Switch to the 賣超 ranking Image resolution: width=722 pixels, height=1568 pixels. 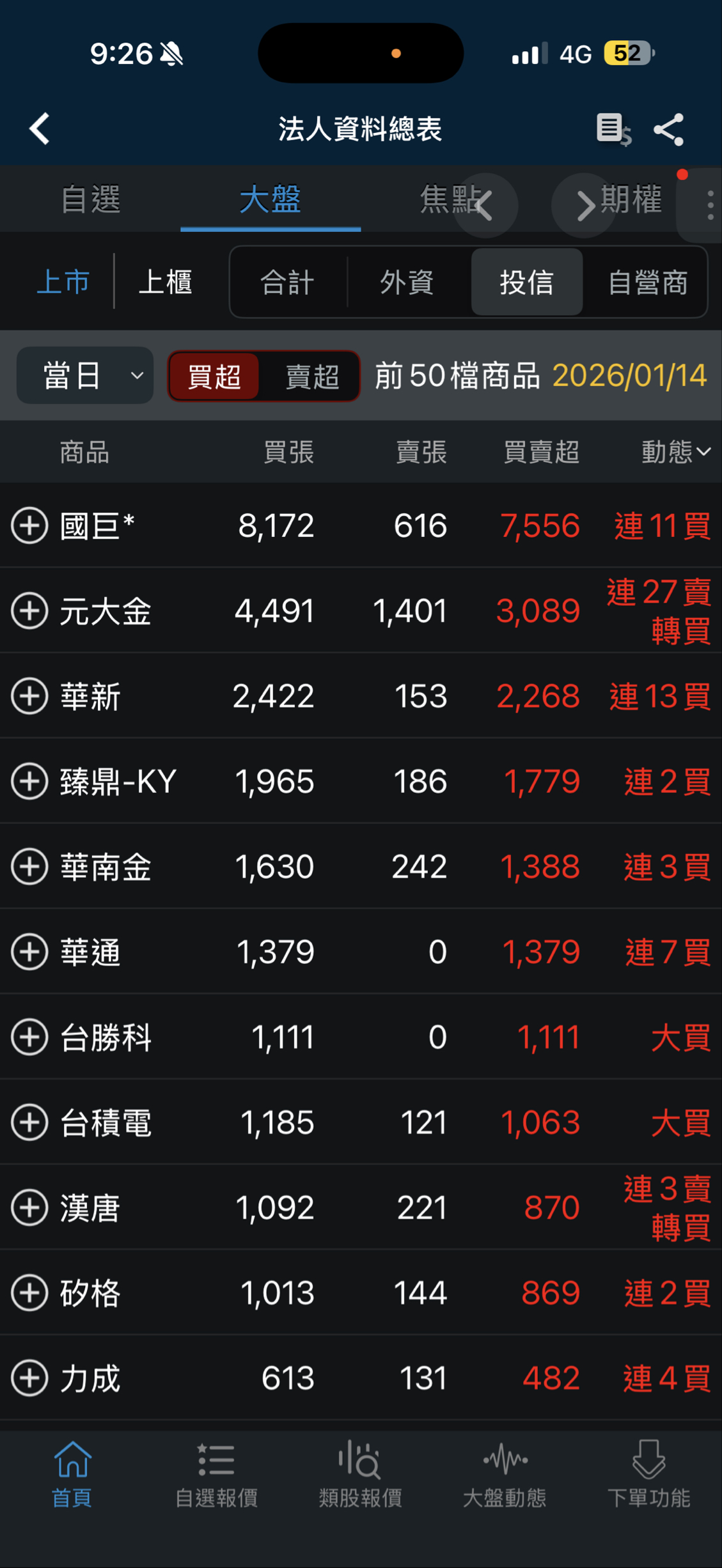[311, 376]
